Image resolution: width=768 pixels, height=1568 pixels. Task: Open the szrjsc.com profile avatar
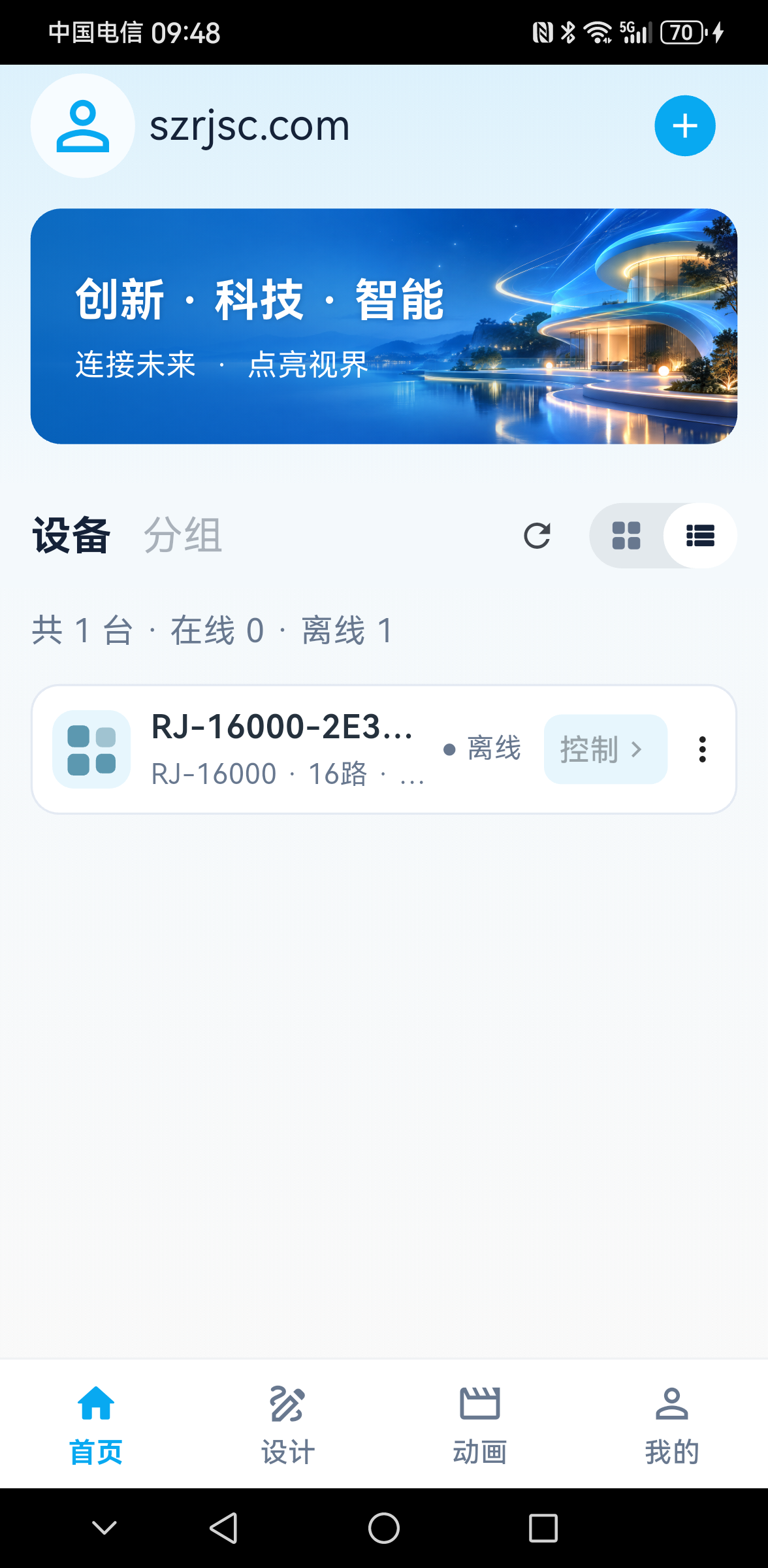(x=83, y=125)
